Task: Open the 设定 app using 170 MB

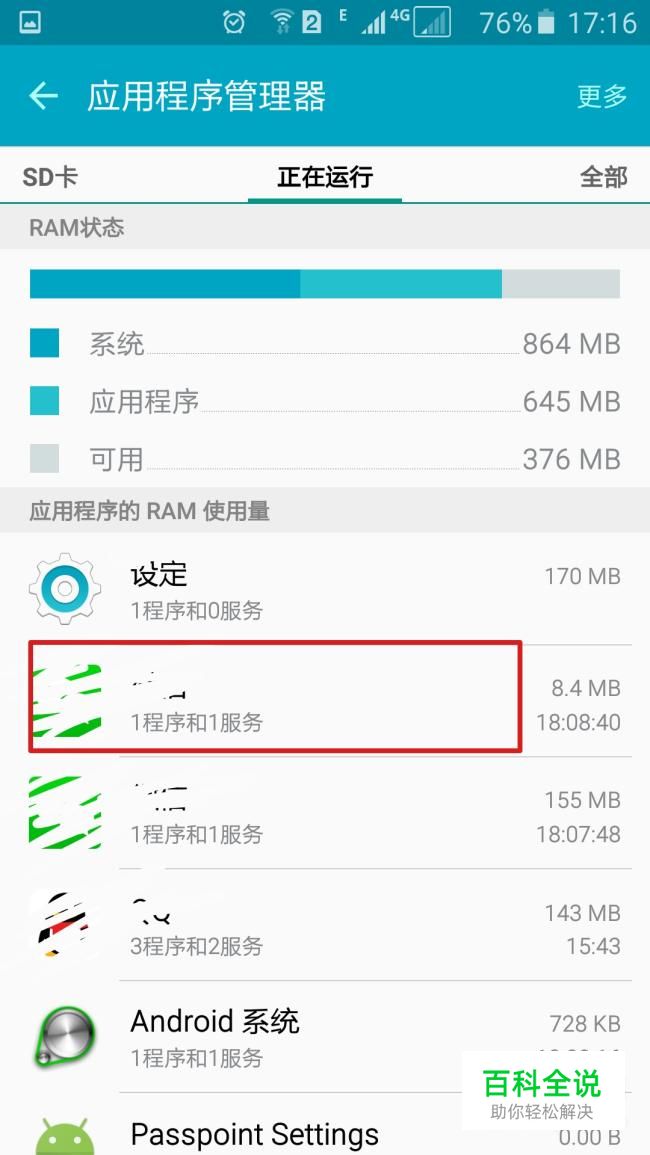Action: point(325,589)
